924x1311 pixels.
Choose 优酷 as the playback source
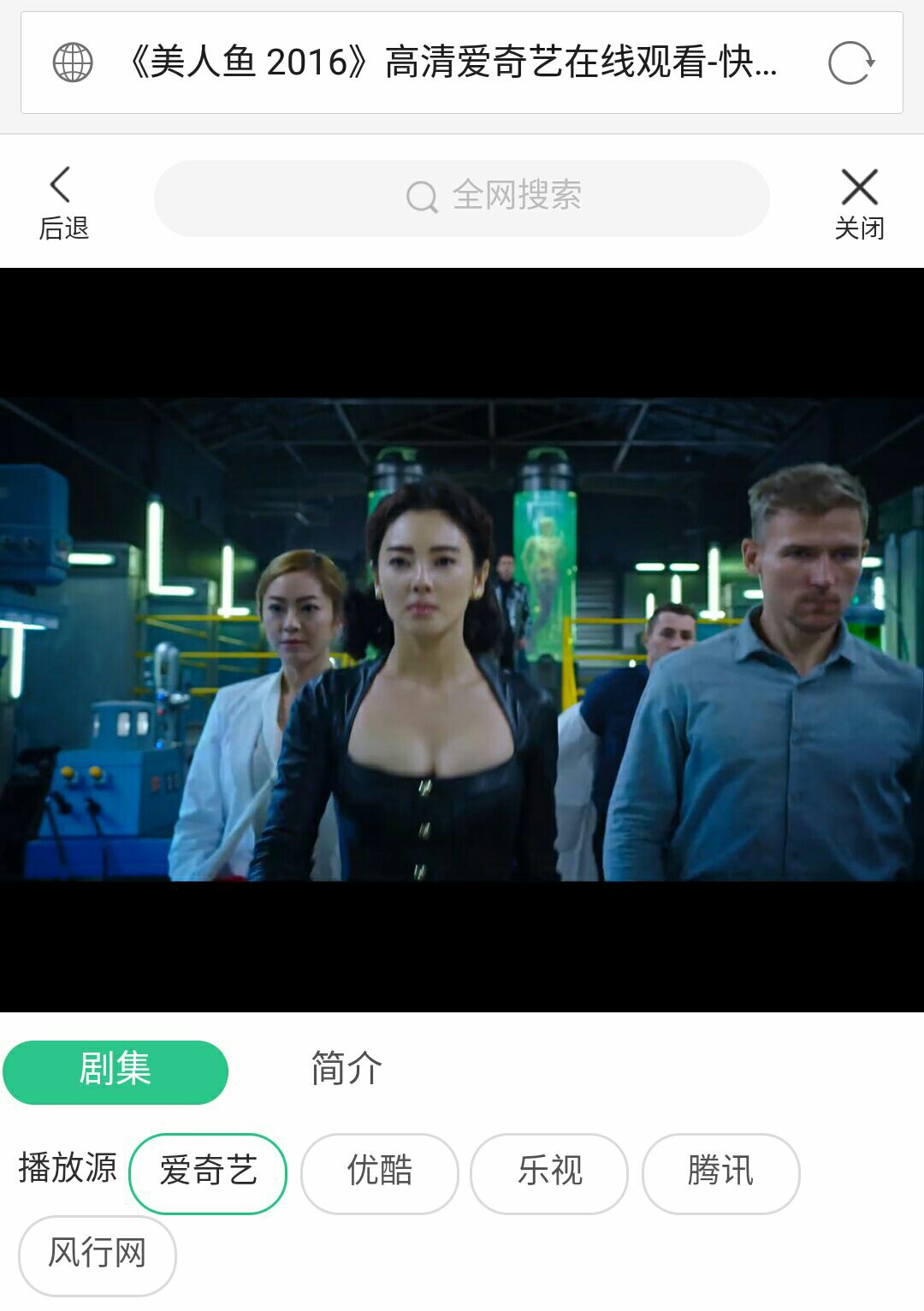[379, 1172]
